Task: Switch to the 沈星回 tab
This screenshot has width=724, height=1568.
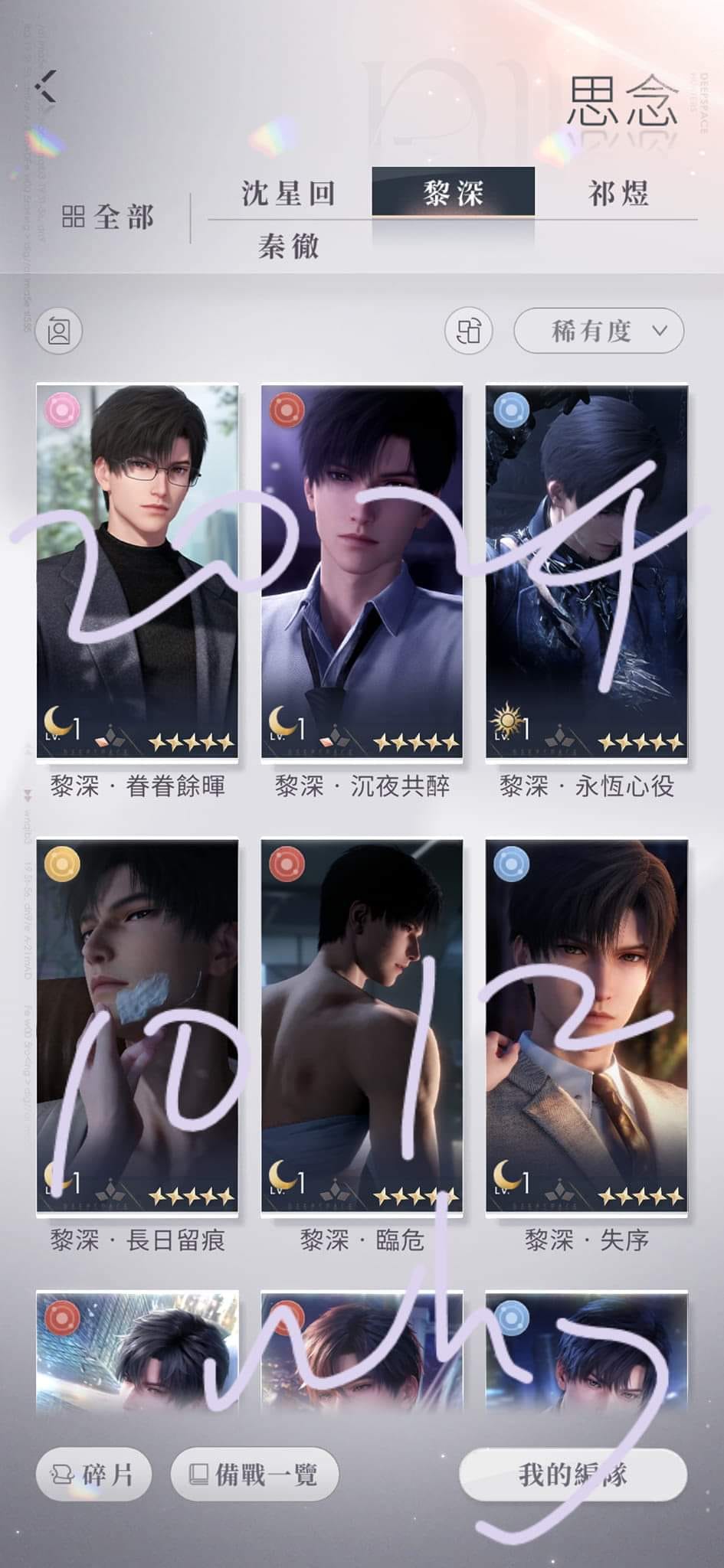Action: [289, 193]
